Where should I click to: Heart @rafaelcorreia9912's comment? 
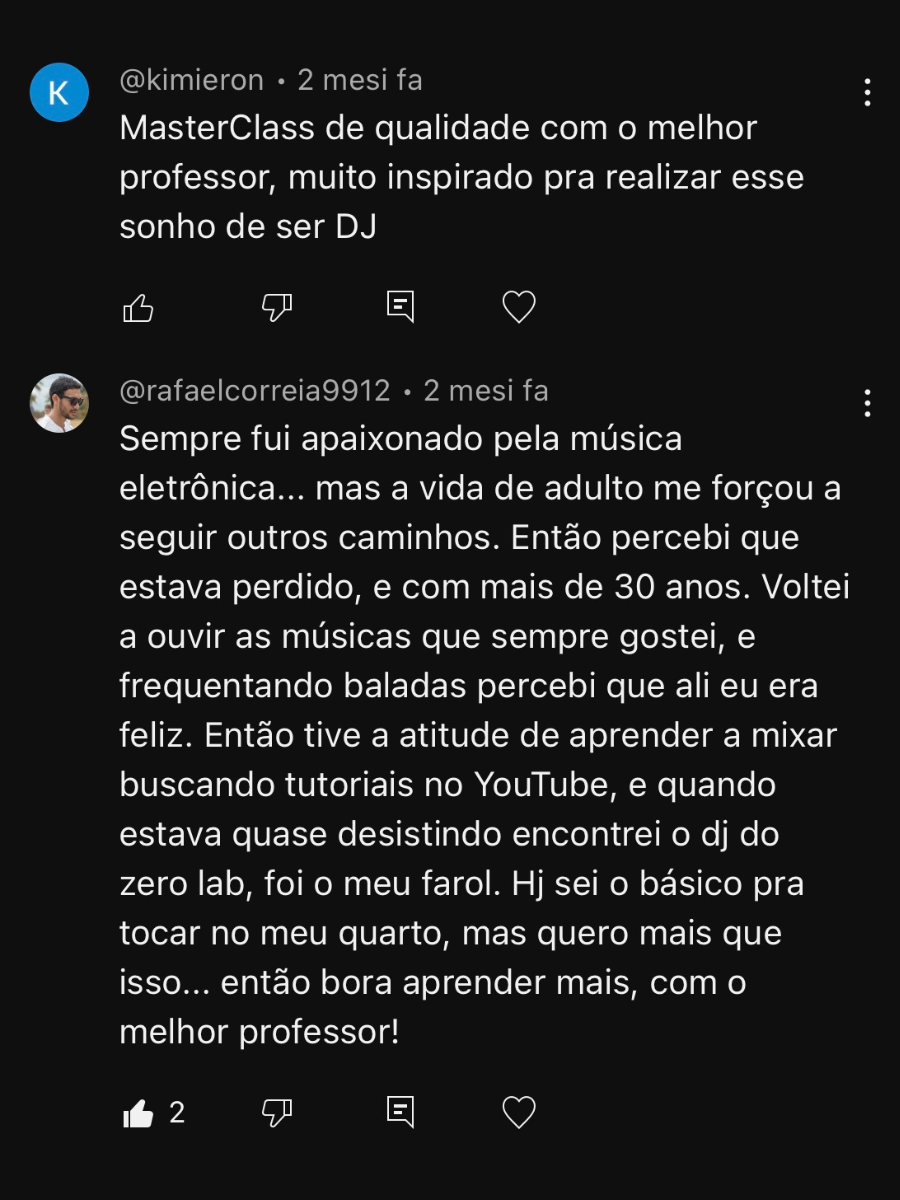tap(518, 1113)
